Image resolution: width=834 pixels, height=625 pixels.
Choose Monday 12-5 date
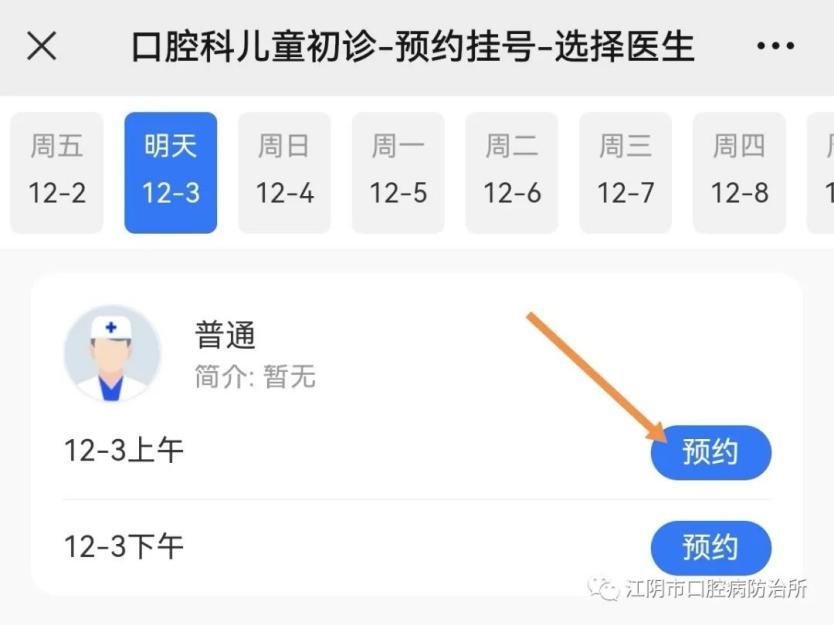[x=398, y=172]
